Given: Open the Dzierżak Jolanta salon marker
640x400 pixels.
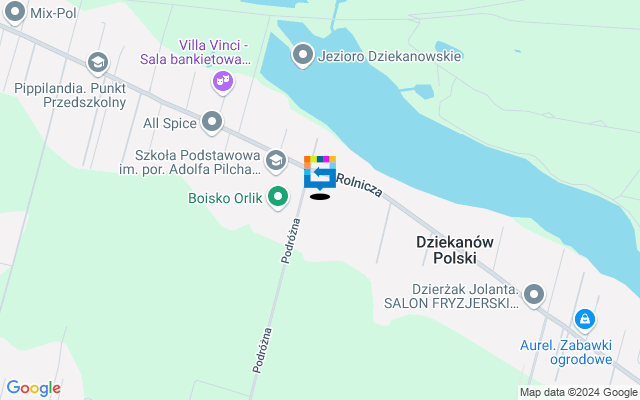Looking at the screenshot, I should [x=534, y=294].
